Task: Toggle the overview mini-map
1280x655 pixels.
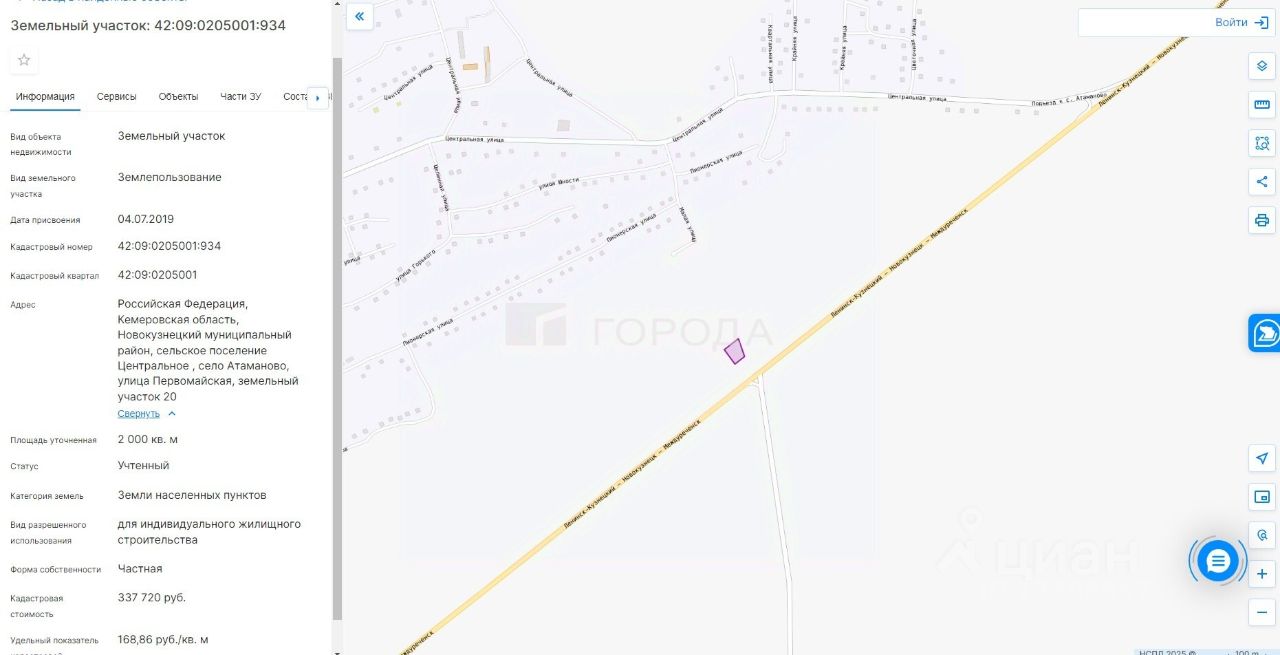Action: pyautogui.click(x=1261, y=496)
